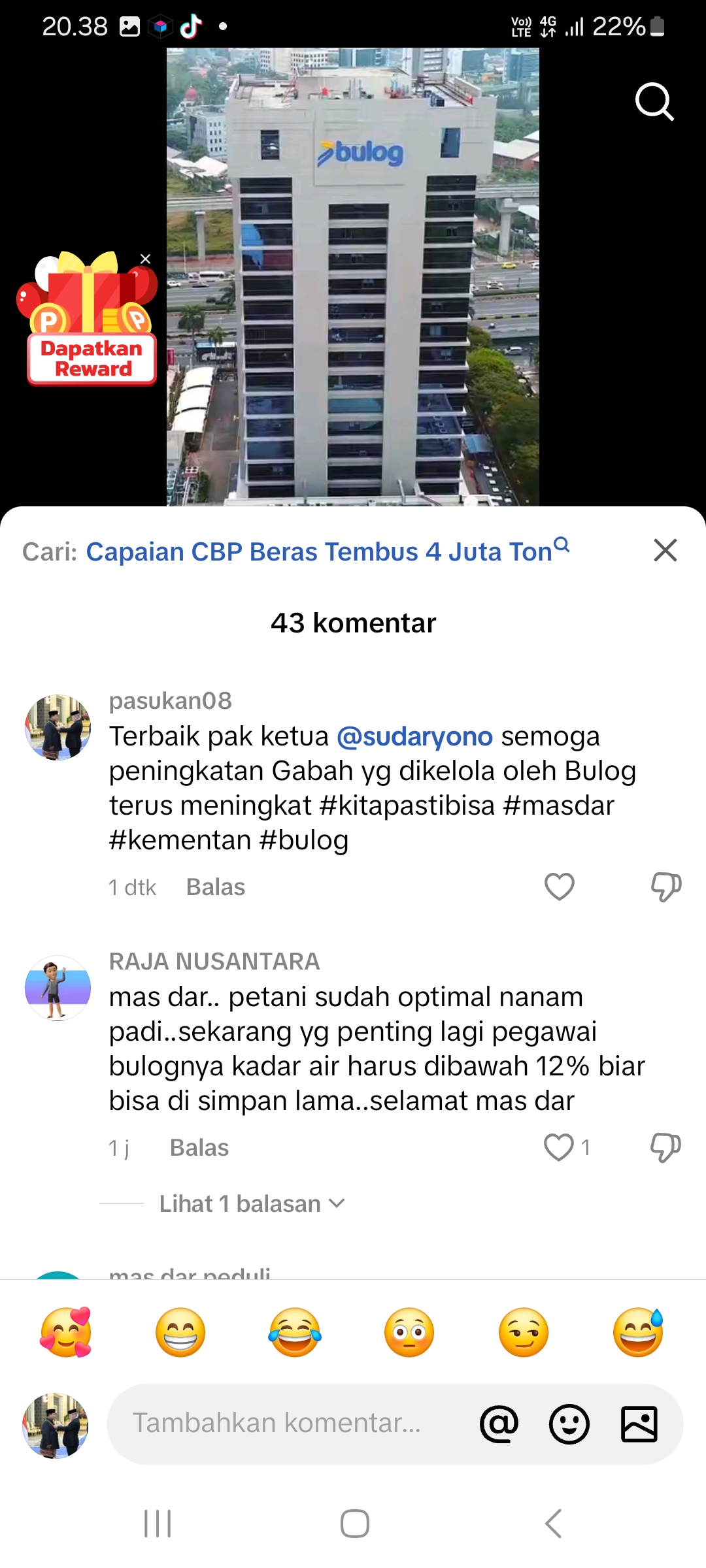Open the search magnifier icon

[x=654, y=101]
